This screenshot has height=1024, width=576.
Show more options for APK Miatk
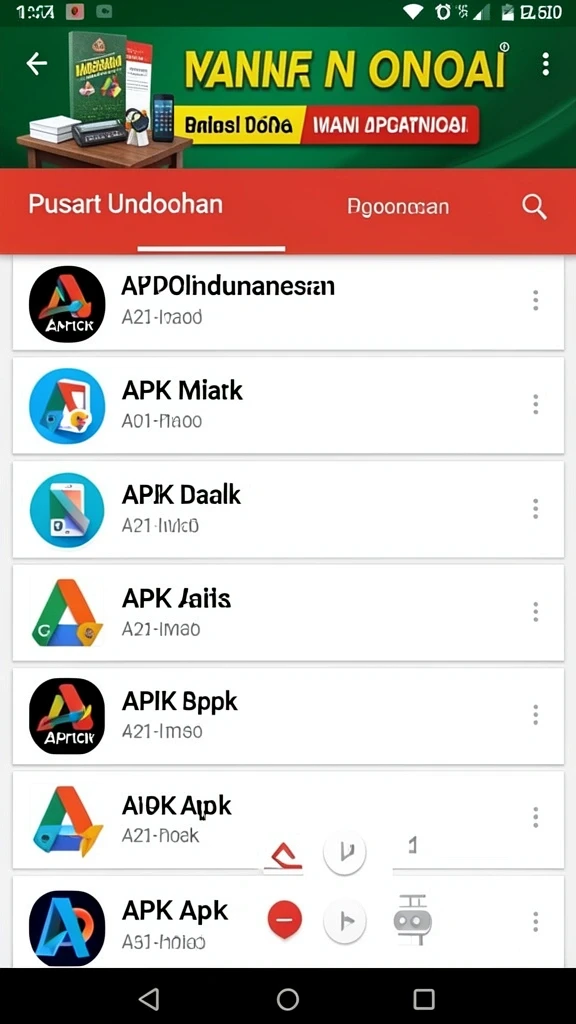(536, 404)
